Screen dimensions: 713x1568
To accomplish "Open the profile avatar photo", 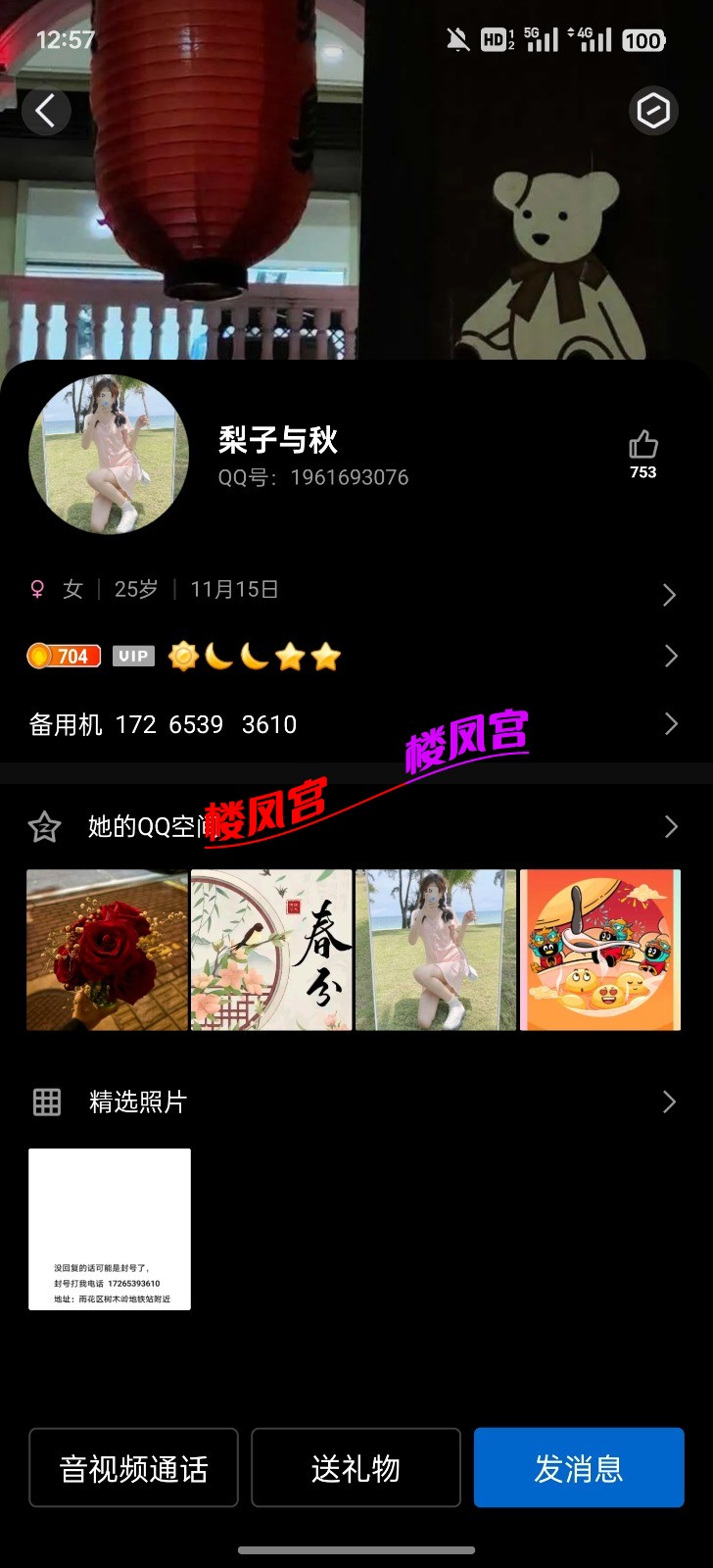I will pyautogui.click(x=110, y=454).
